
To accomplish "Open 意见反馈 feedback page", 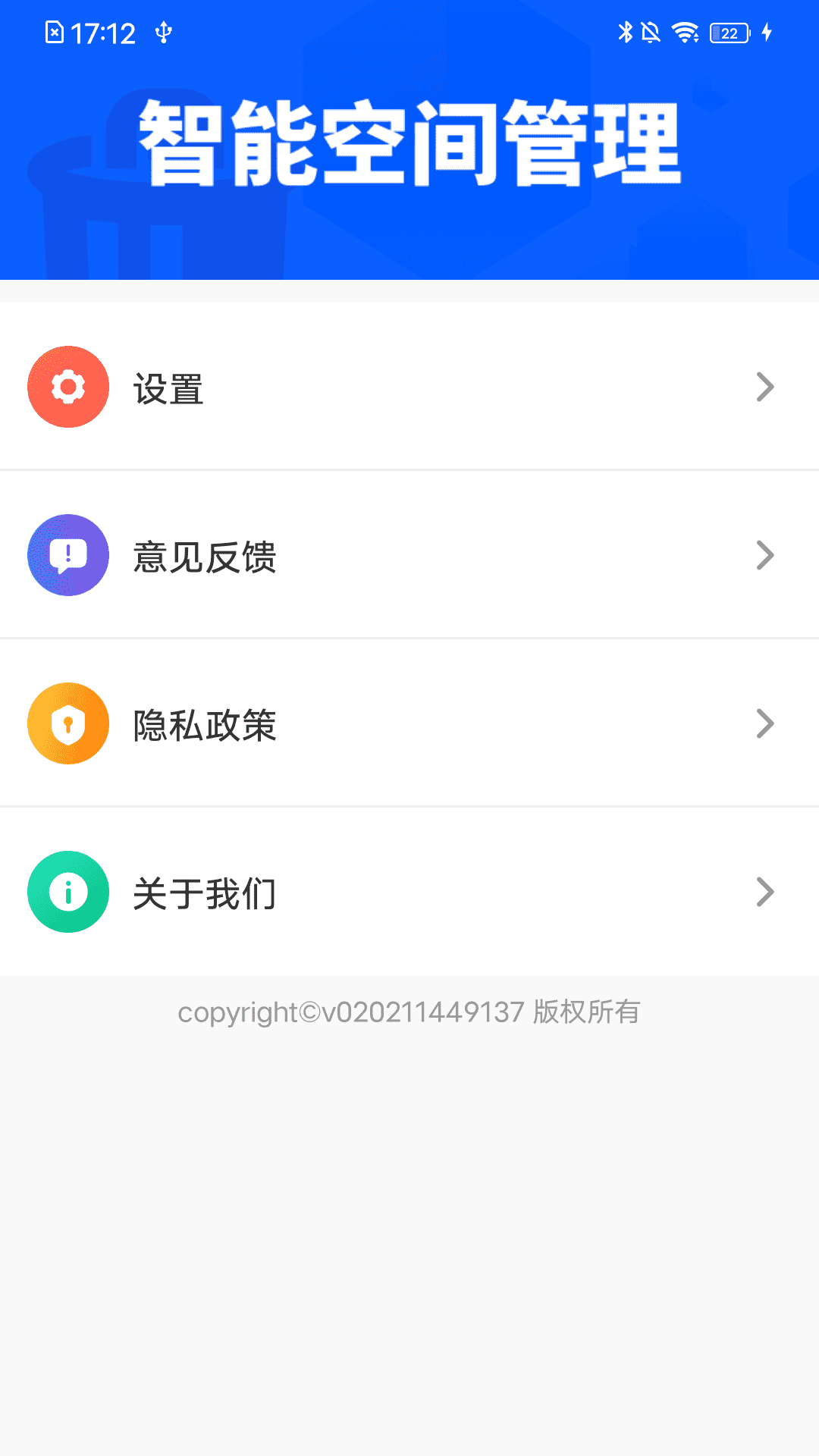I will tap(409, 555).
